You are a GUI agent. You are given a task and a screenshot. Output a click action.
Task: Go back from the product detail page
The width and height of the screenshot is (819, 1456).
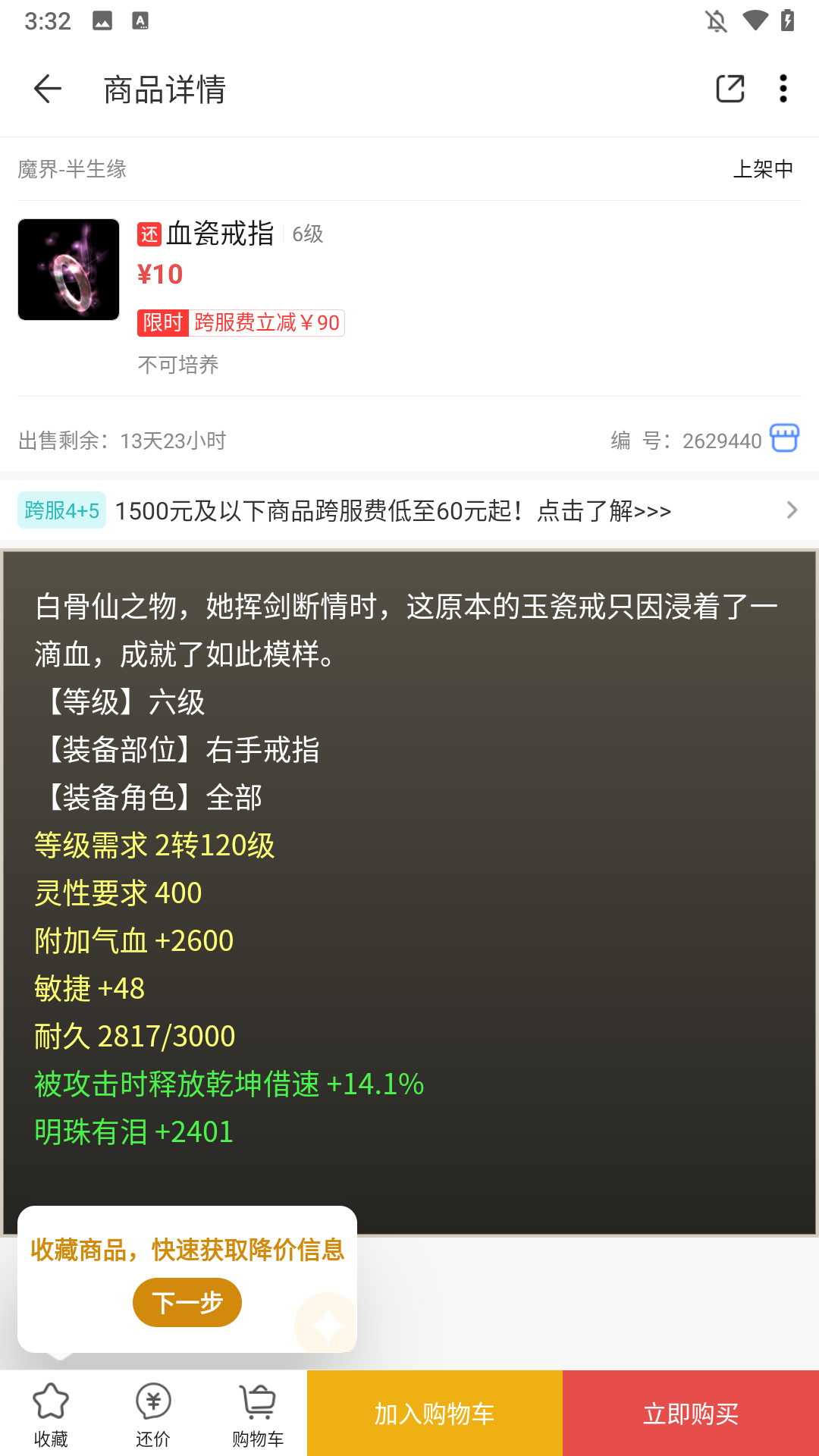coord(47,89)
